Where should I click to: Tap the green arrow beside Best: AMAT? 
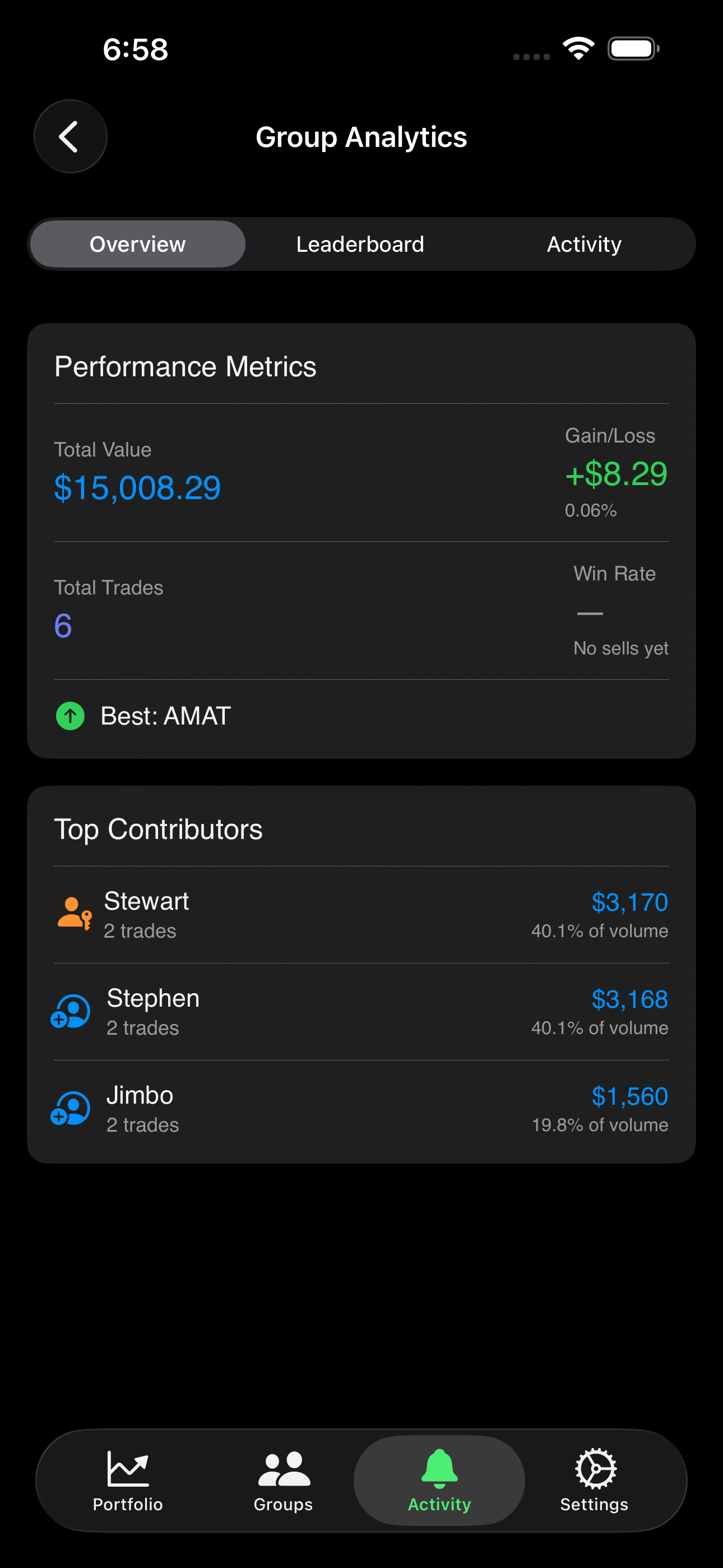click(69, 716)
